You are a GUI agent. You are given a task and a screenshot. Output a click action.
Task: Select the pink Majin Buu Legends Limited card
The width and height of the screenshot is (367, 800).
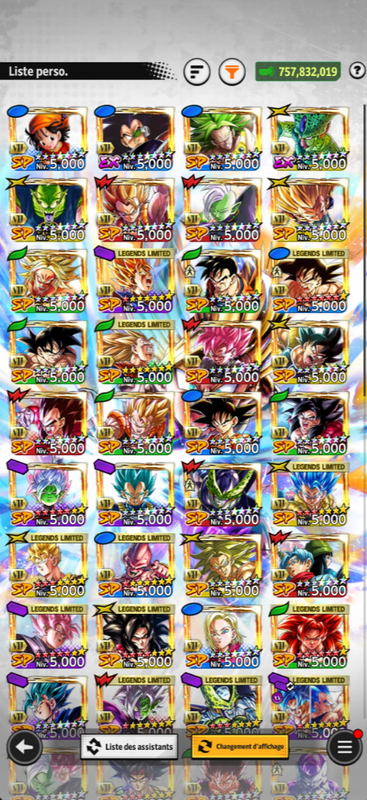135,566
